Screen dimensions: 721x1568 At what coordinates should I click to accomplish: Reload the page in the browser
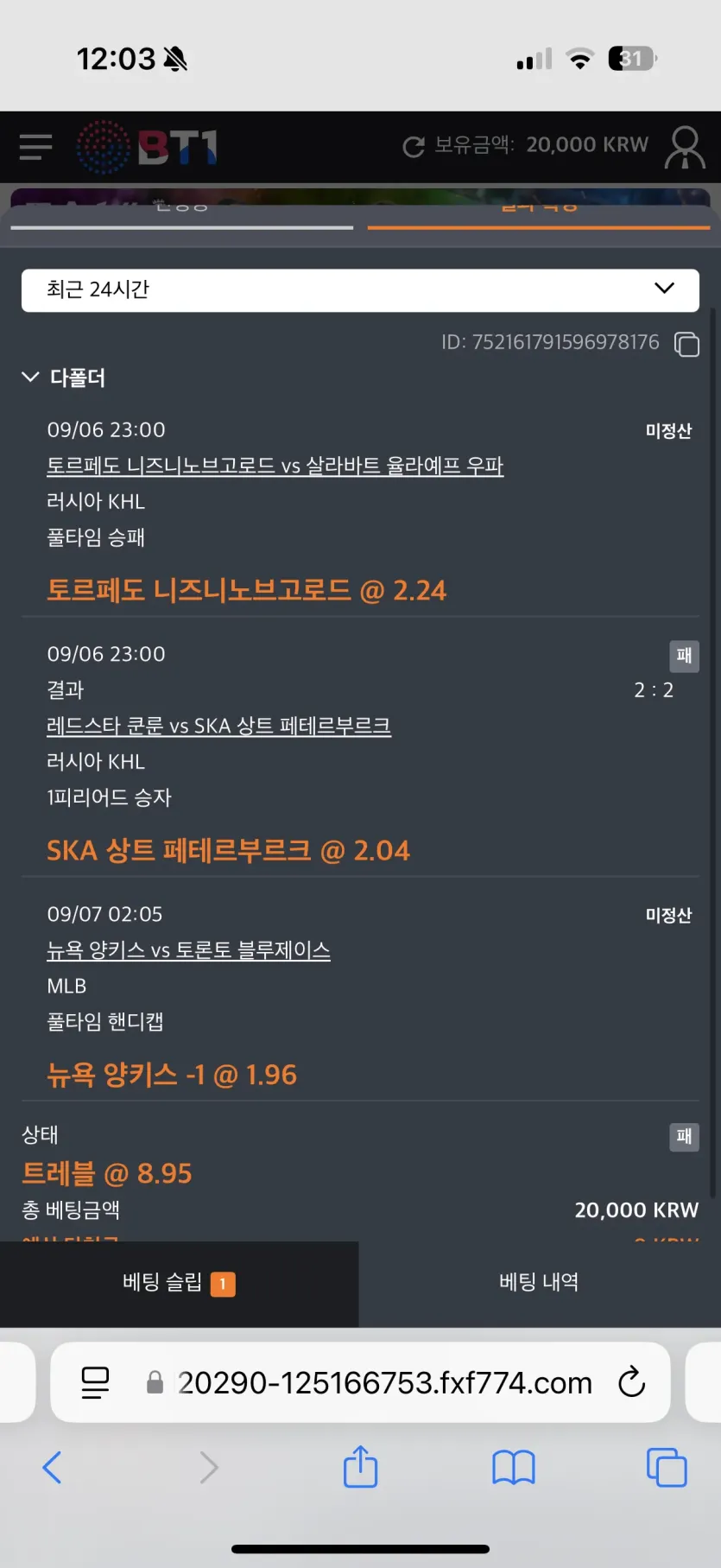pos(631,1381)
